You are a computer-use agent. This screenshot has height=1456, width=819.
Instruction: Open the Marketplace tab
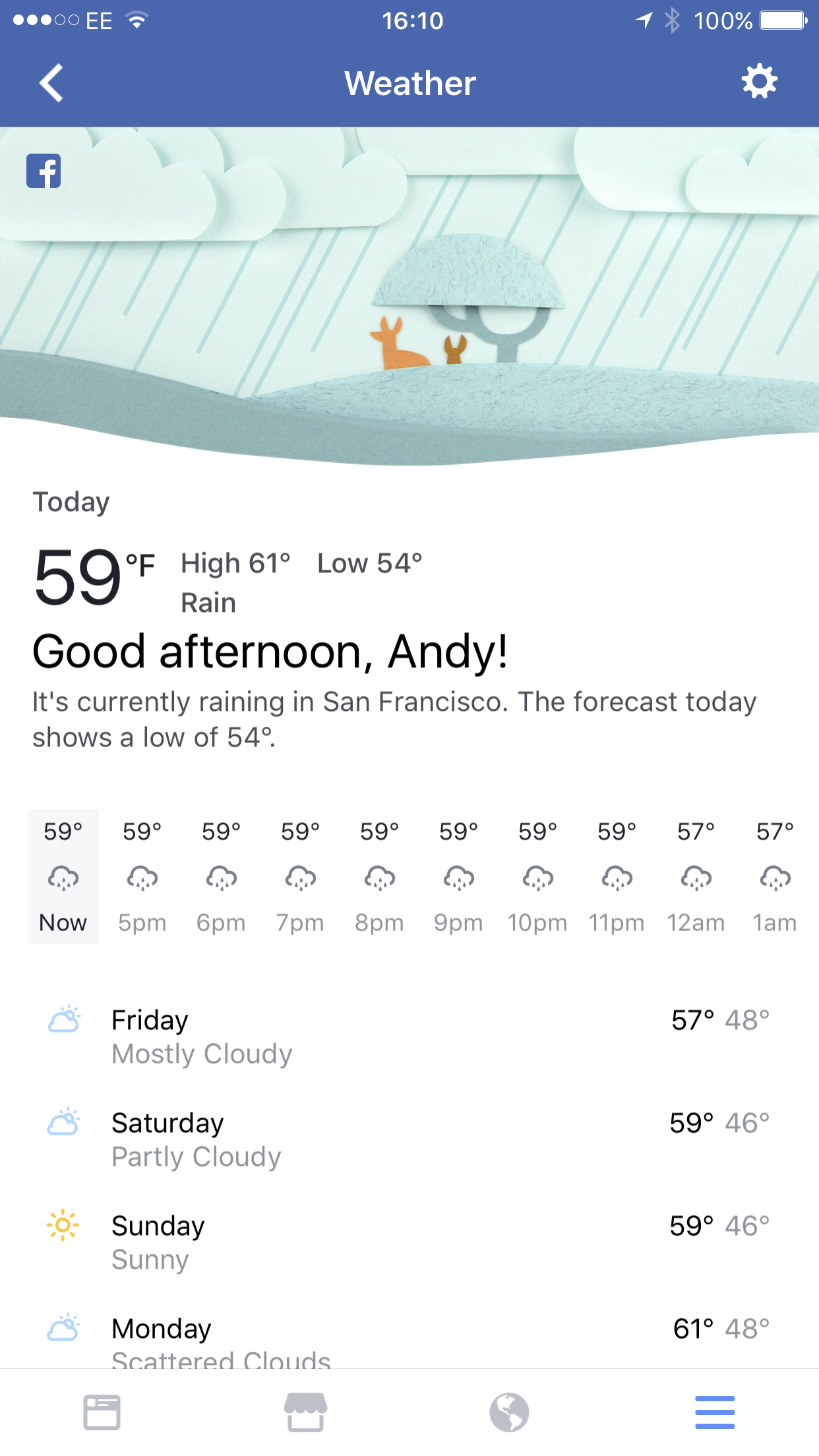(305, 1412)
